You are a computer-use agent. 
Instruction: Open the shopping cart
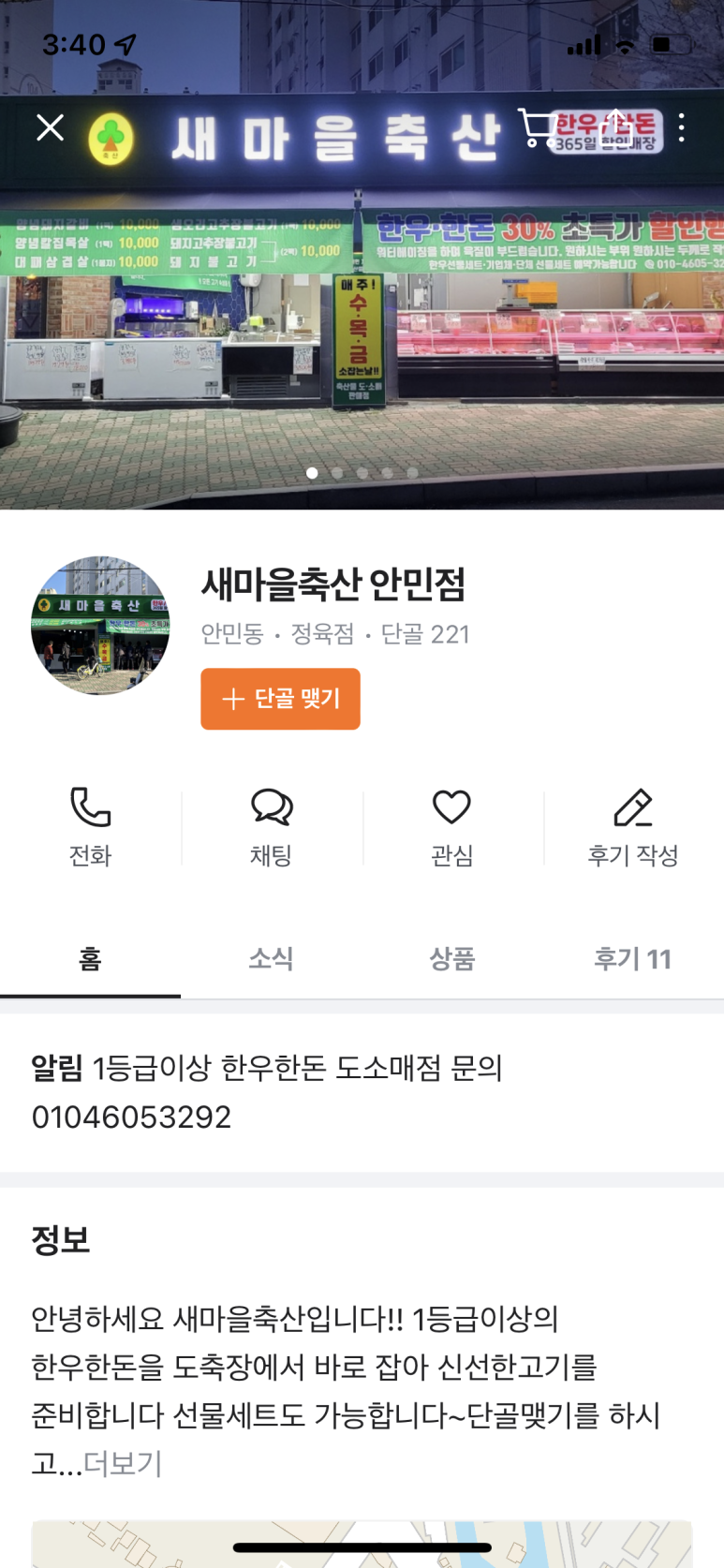(x=538, y=127)
